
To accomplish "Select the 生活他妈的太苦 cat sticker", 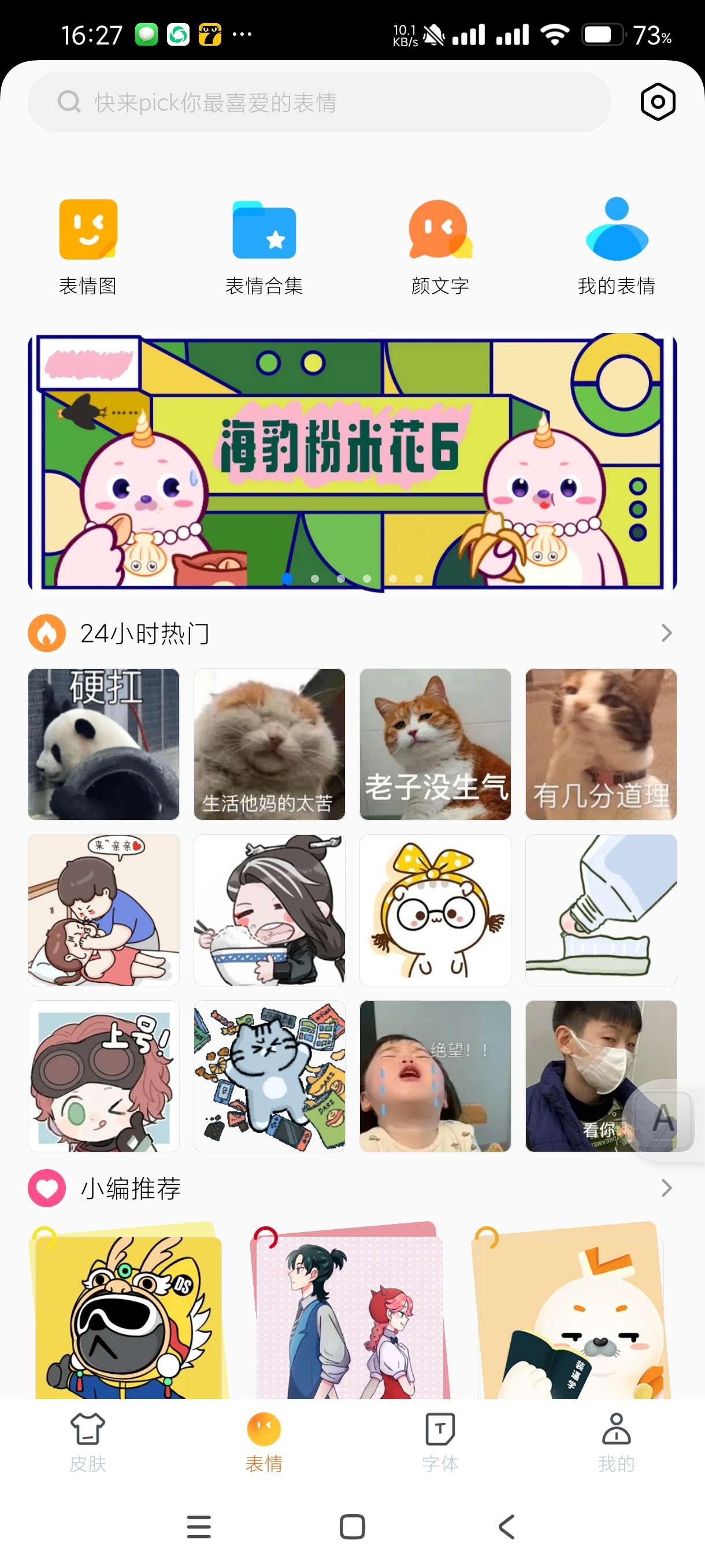I will click(269, 744).
